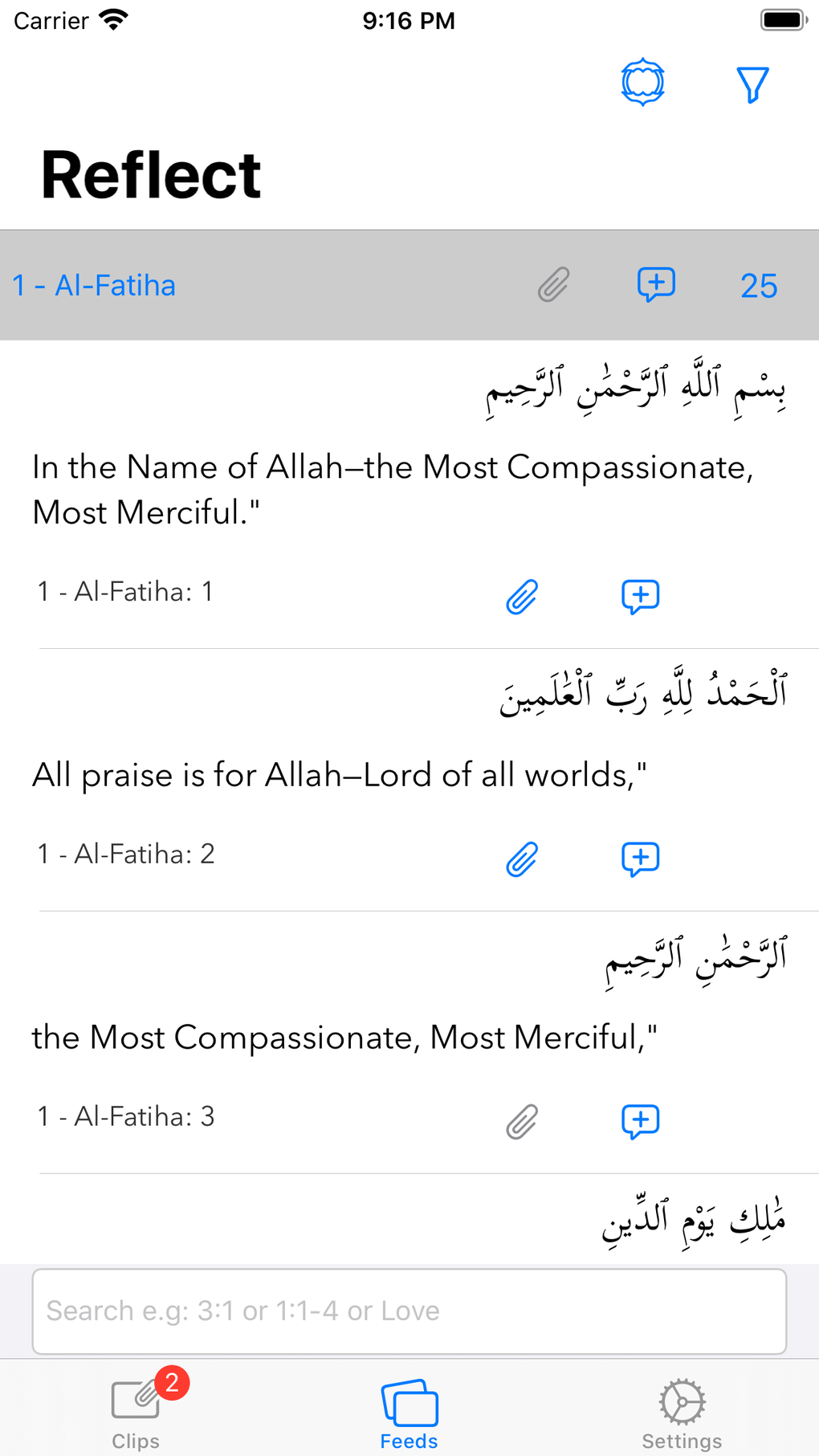Add a reflection to Al-Fatiha: 1
This screenshot has height=1456, width=819.
click(640, 597)
